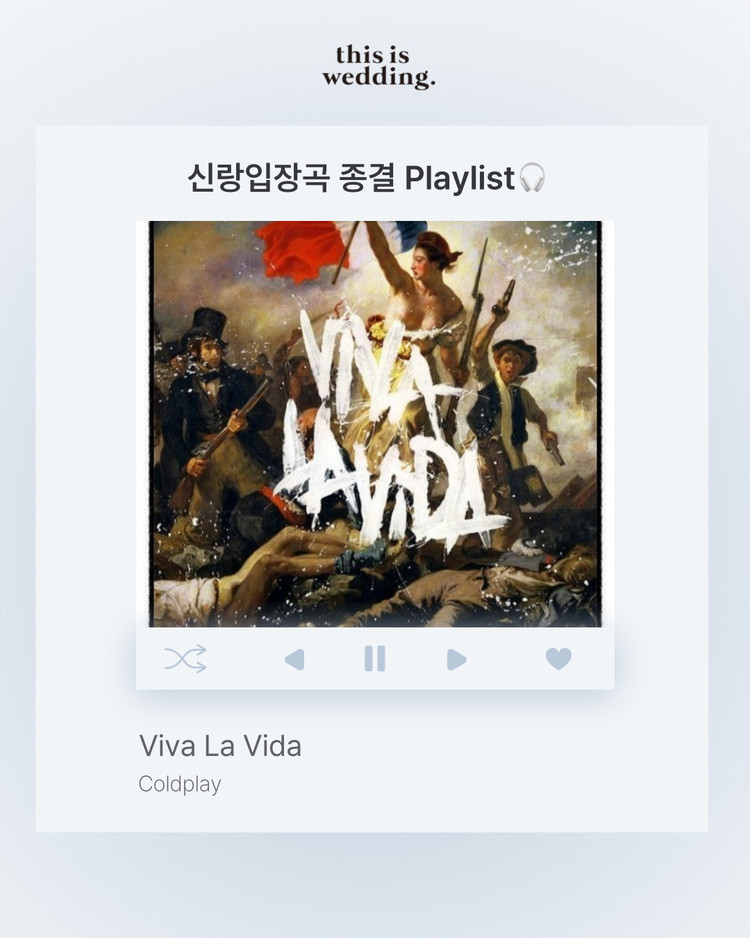This screenshot has height=938, width=750.
Task: Switch playback state using the pause control
Action: click(375, 658)
